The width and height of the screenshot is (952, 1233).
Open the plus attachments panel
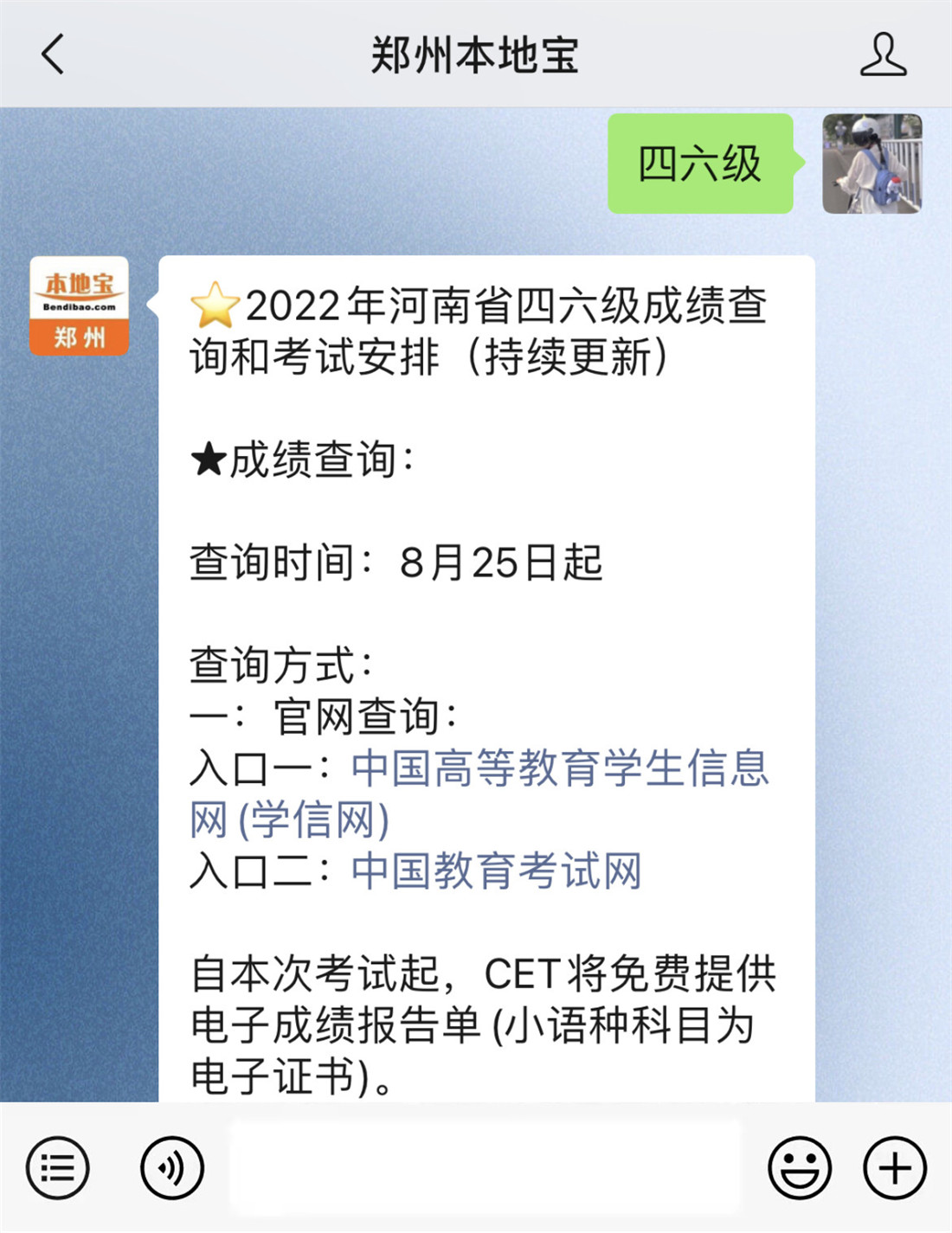895,1167
